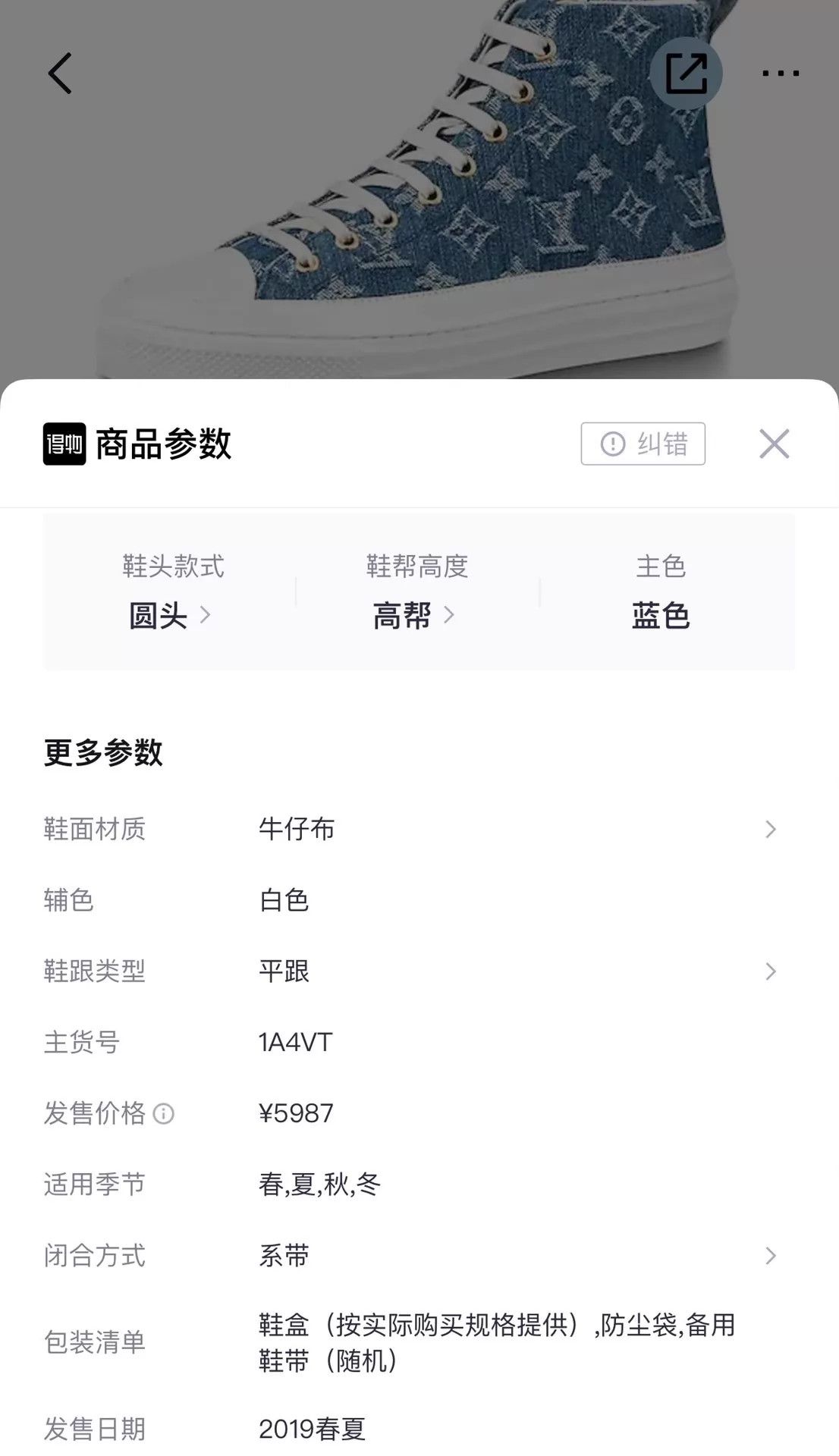Image resolution: width=839 pixels, height=1456 pixels.
Task: Open the 闭合方式 系带 row
Action: click(419, 1256)
